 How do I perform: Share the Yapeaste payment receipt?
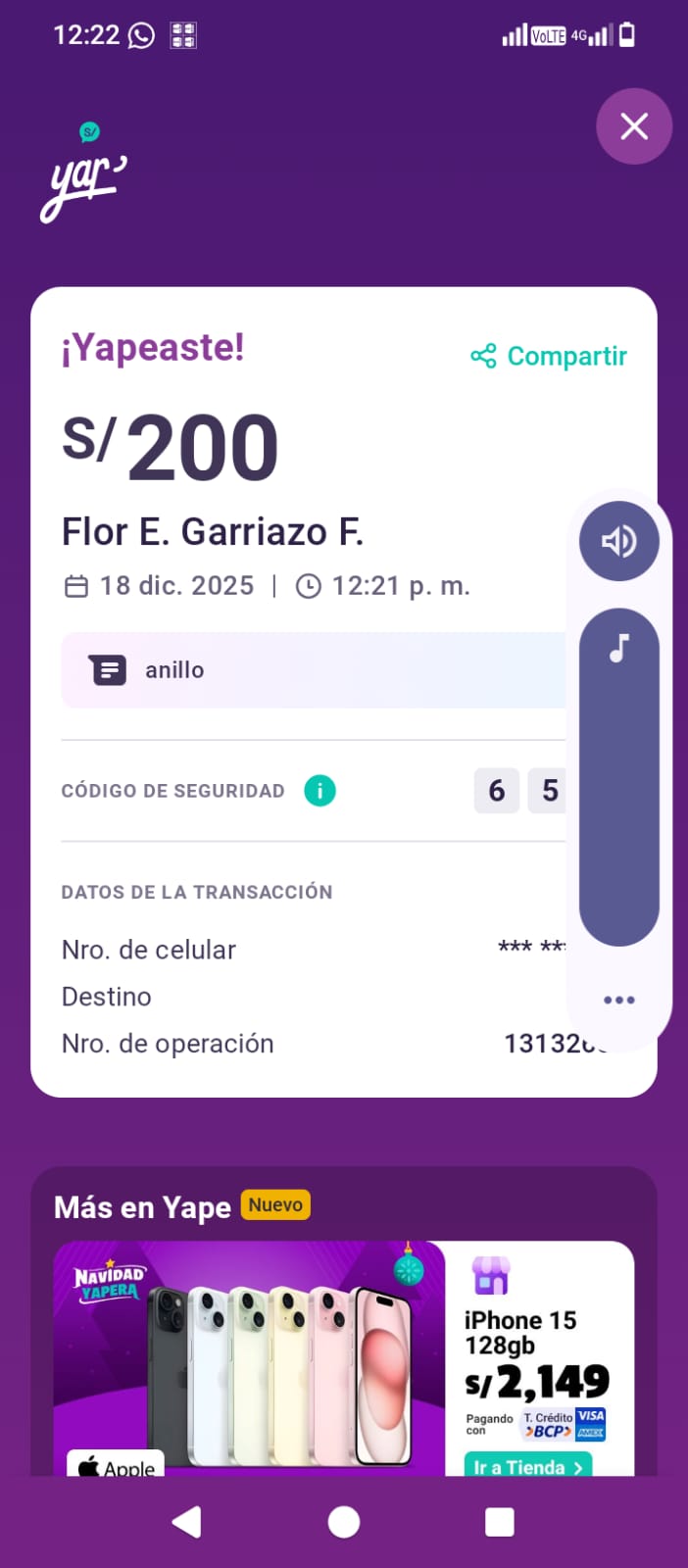pyautogui.click(x=549, y=356)
